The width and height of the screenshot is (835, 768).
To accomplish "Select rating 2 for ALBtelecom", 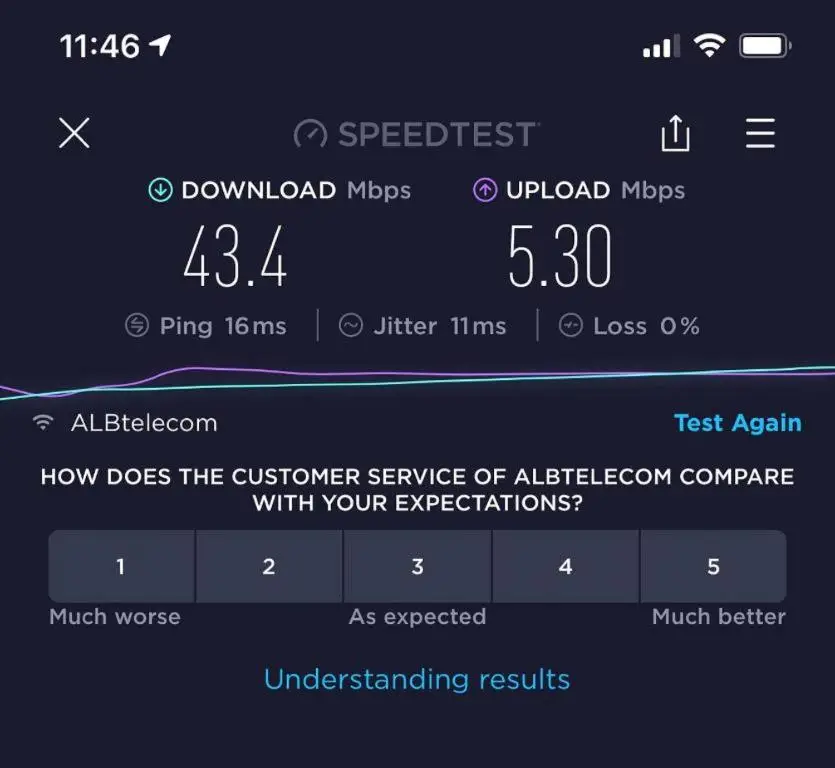I will pos(269,567).
